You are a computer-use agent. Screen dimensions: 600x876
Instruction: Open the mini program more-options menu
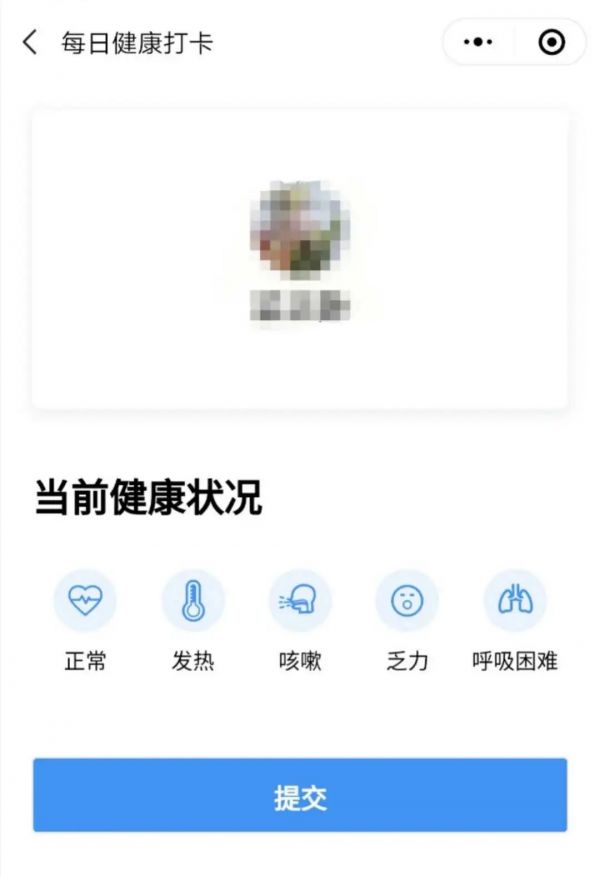[x=479, y=42]
